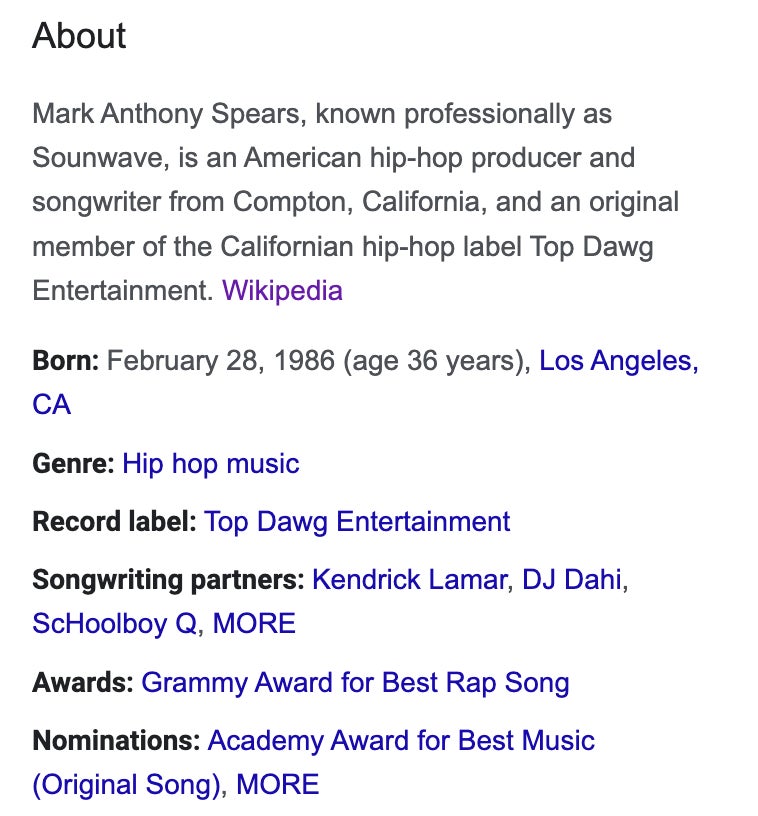Show MORE songwriting partners

[x=254, y=624]
